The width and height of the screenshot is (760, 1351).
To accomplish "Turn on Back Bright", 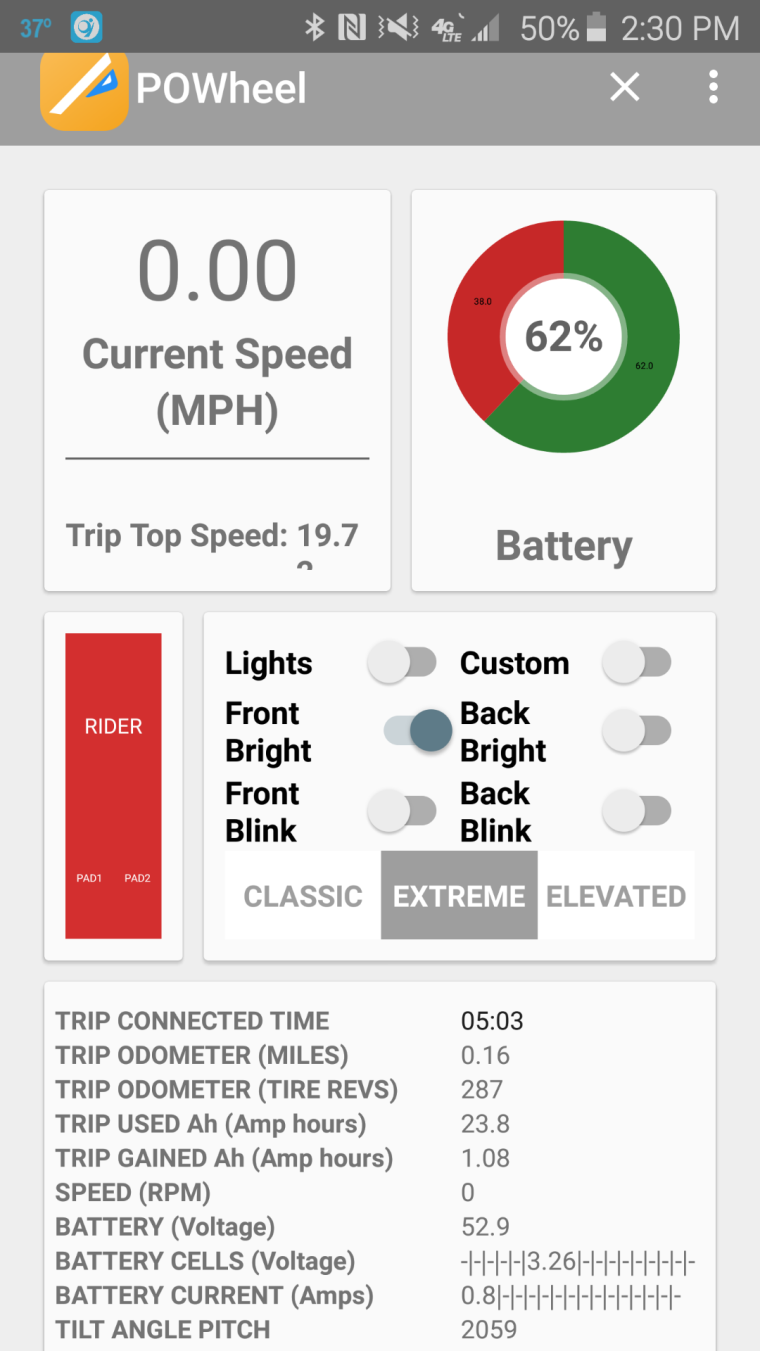I will coord(636,731).
